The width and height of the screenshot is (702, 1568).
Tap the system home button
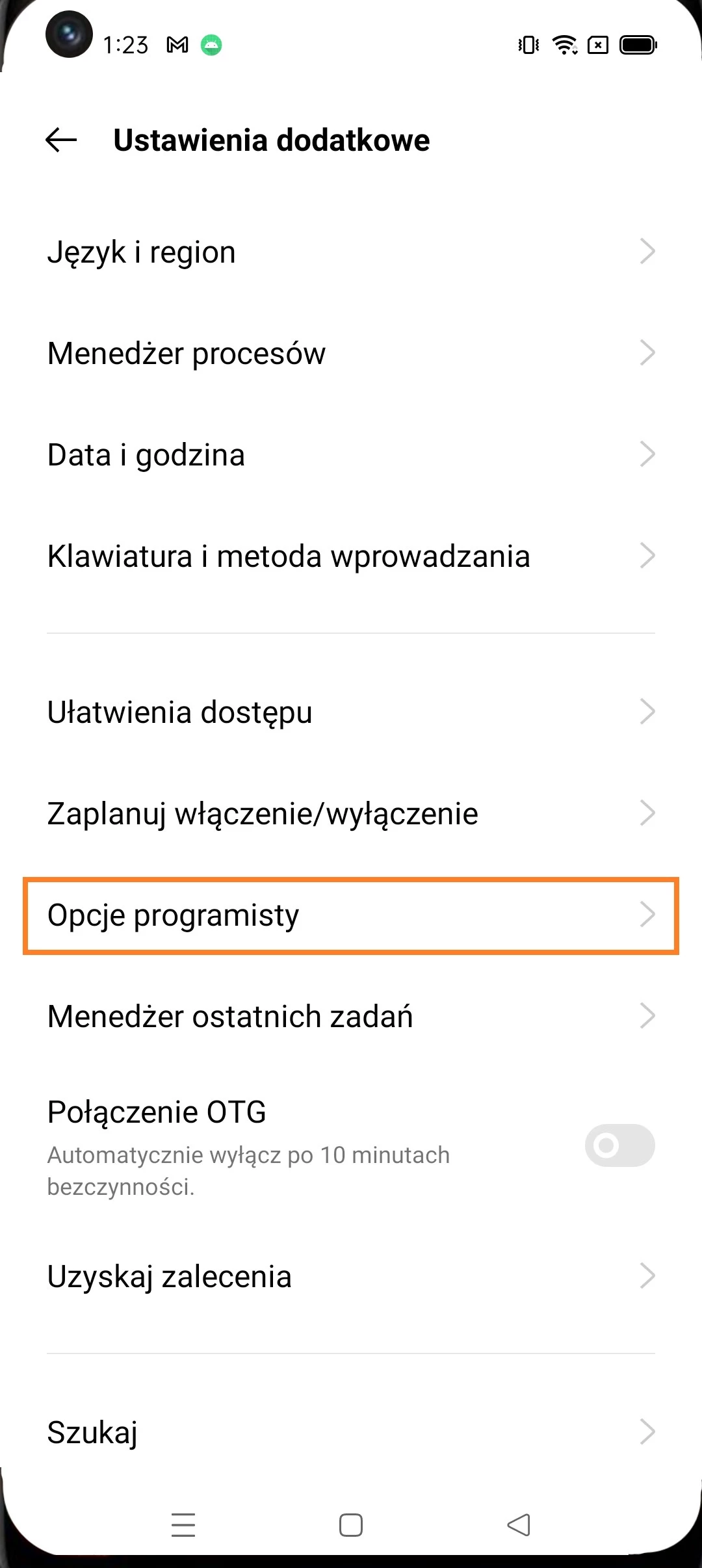351,1525
